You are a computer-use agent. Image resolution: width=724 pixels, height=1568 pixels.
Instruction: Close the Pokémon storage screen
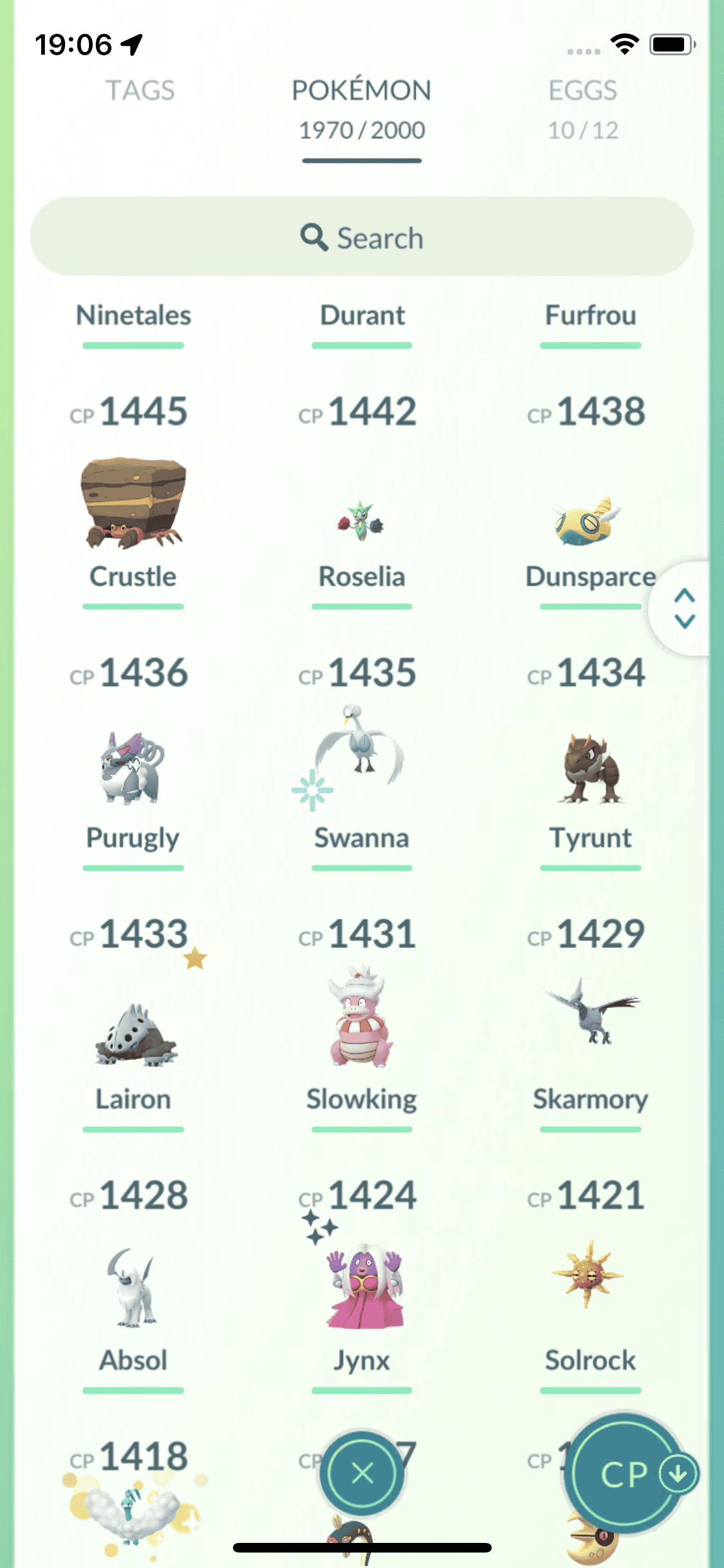tap(362, 1473)
